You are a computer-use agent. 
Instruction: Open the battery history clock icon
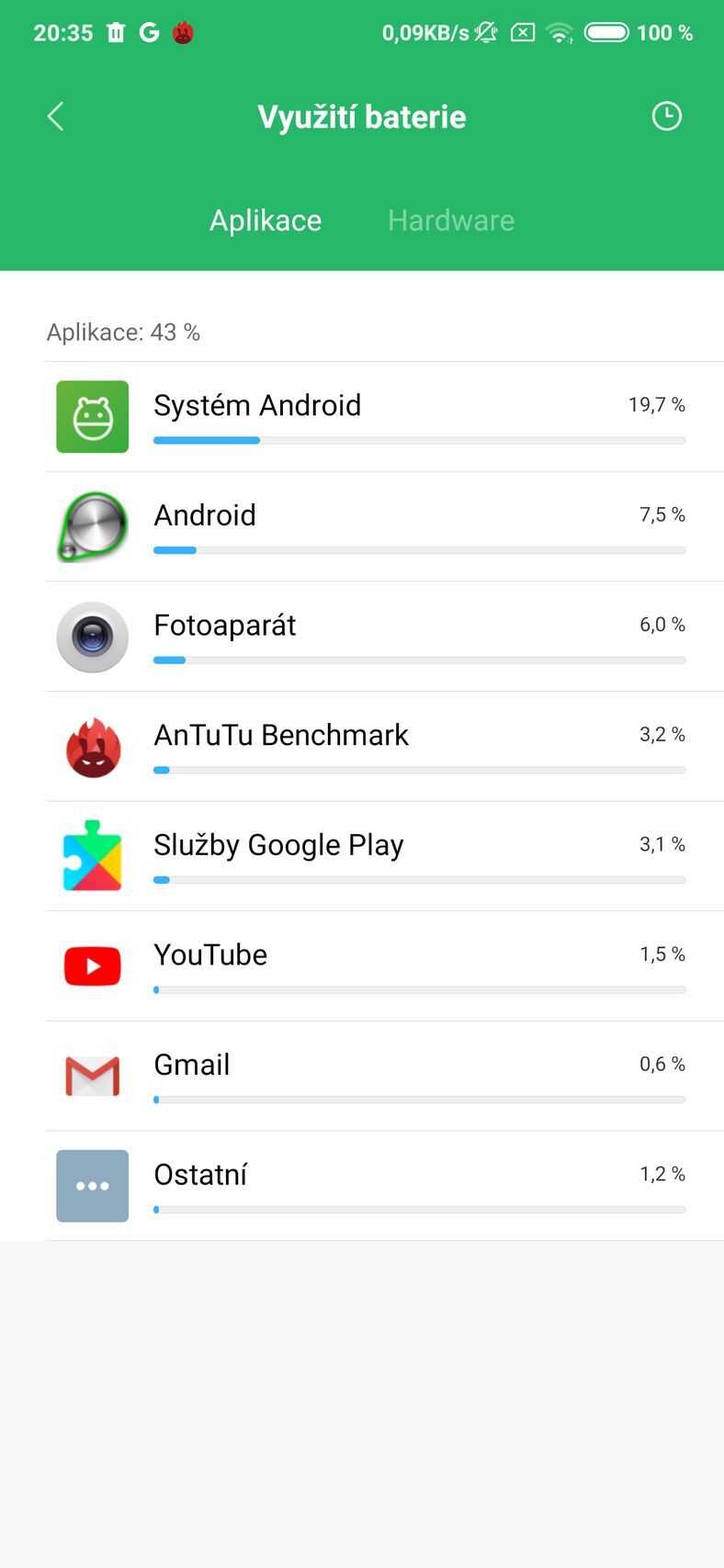(666, 116)
